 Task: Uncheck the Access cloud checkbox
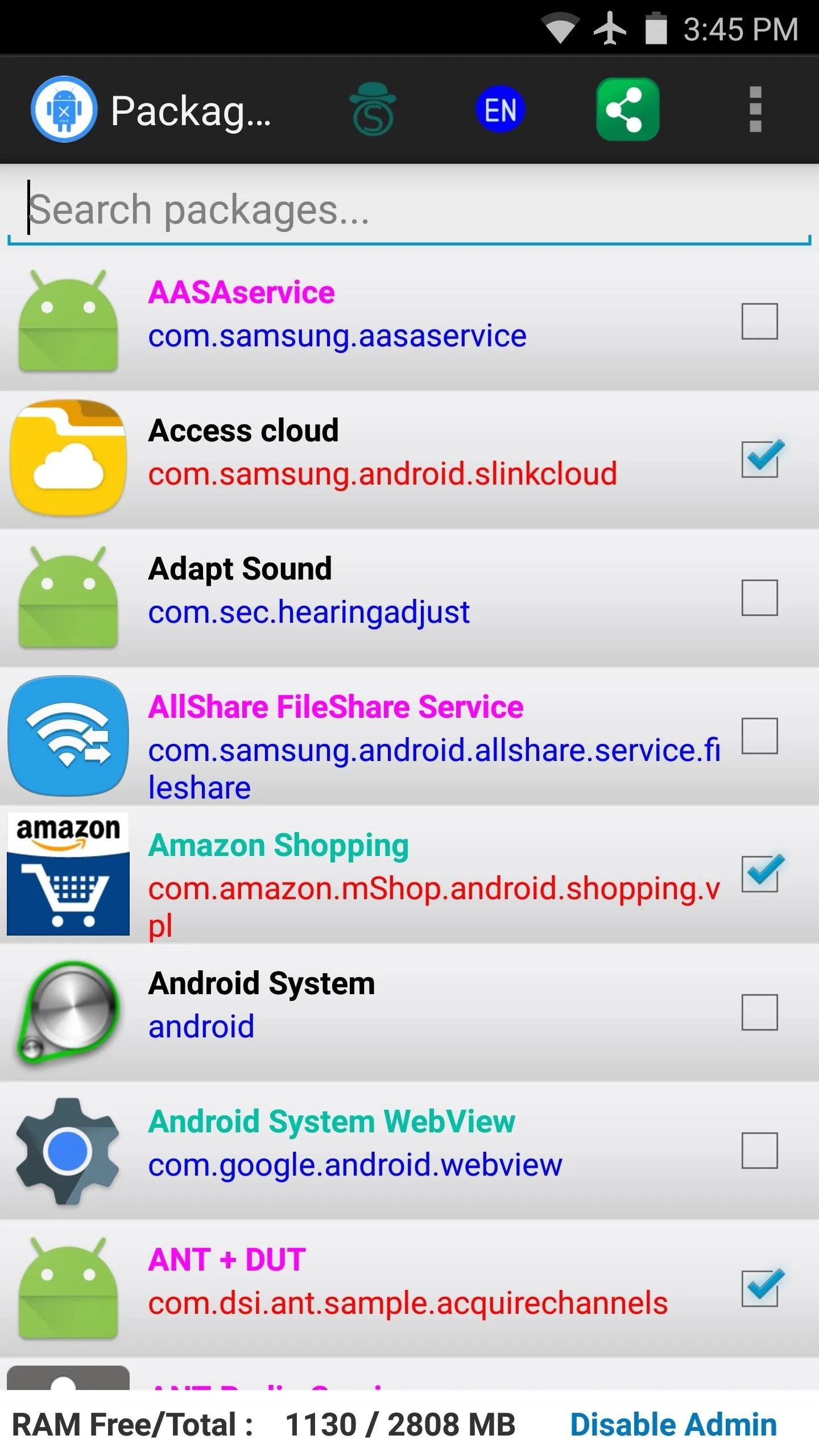pyautogui.click(x=760, y=458)
